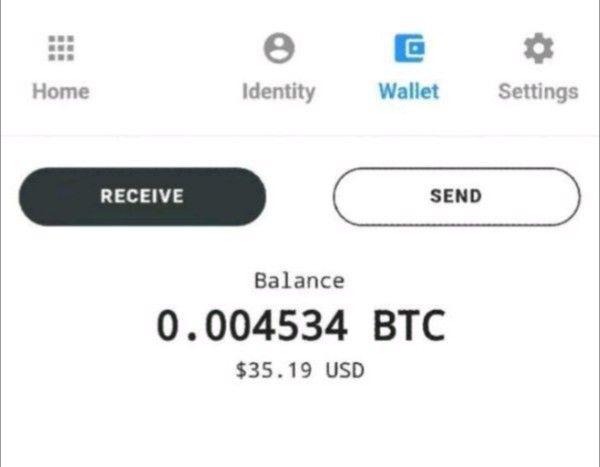Select the Wallet tab
Viewport: 600px width, 467px height.
click(408, 68)
